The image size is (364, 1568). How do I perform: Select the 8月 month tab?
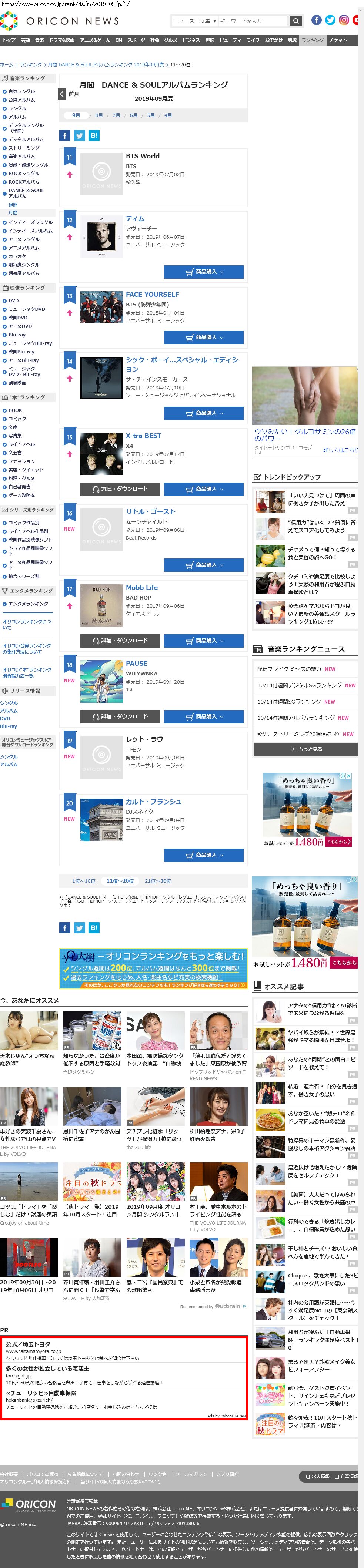click(98, 115)
